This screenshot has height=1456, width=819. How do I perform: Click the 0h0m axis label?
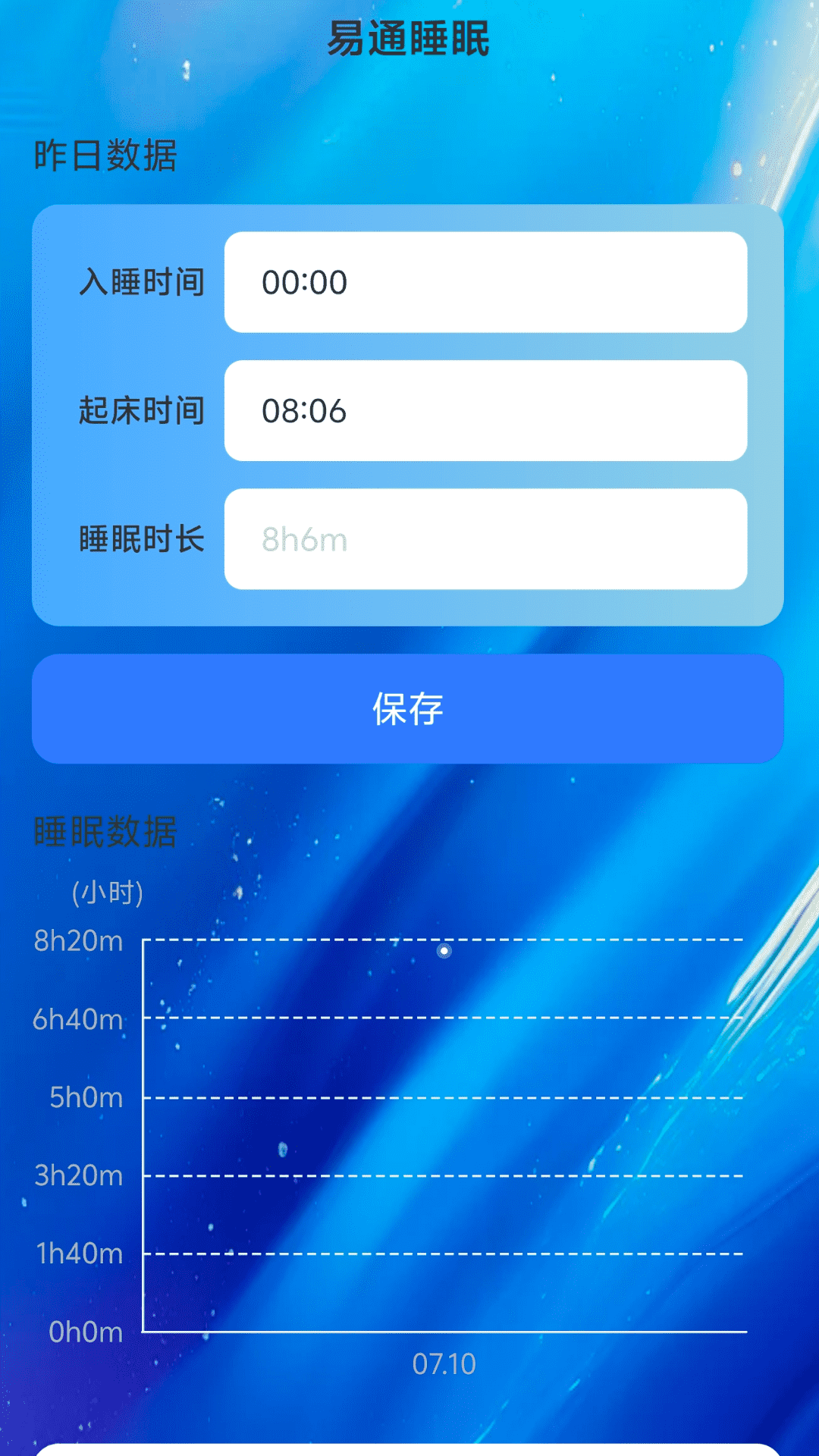pyautogui.click(x=86, y=1332)
